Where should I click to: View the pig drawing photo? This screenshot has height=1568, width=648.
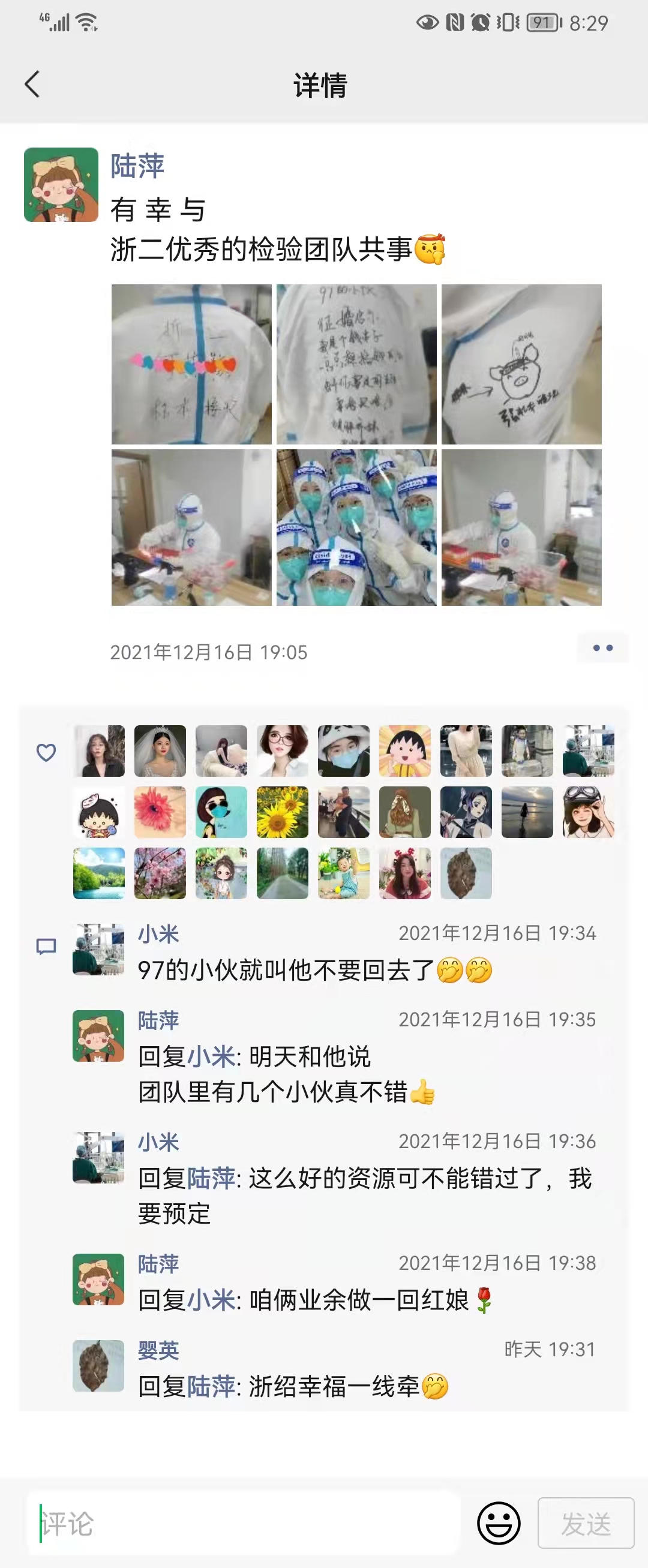pos(521,364)
